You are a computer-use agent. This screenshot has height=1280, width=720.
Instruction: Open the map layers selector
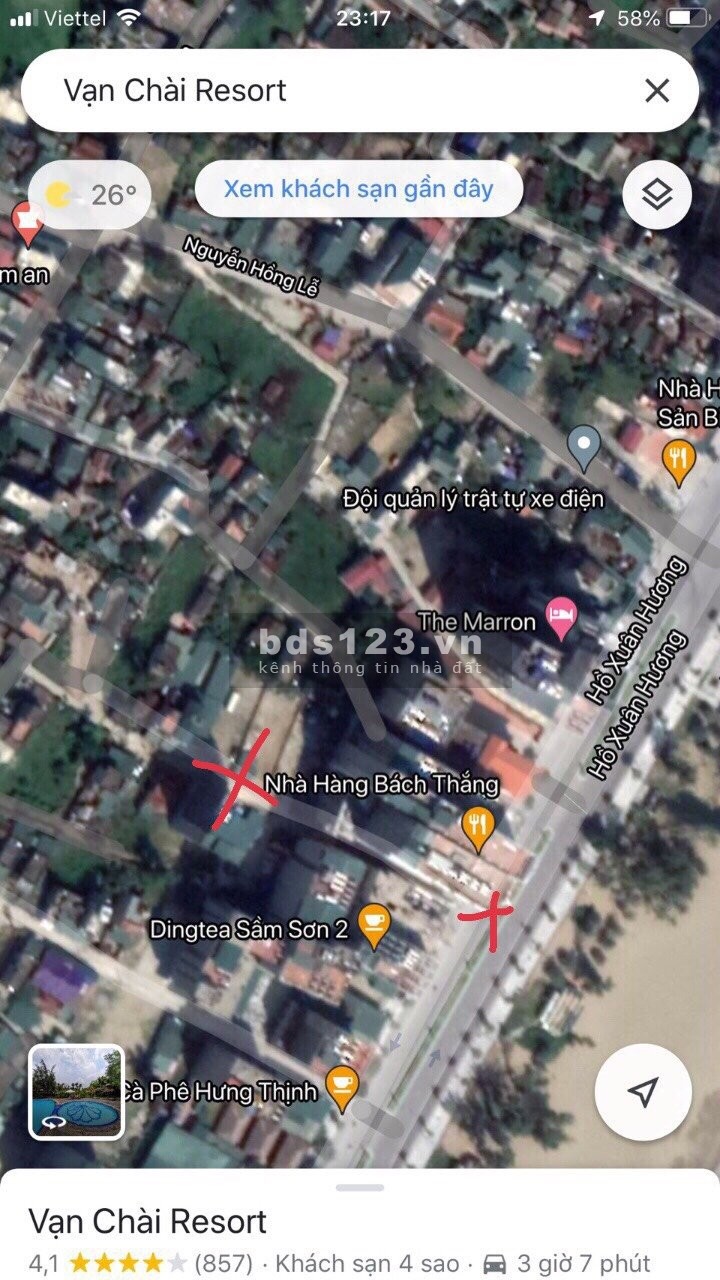(657, 195)
